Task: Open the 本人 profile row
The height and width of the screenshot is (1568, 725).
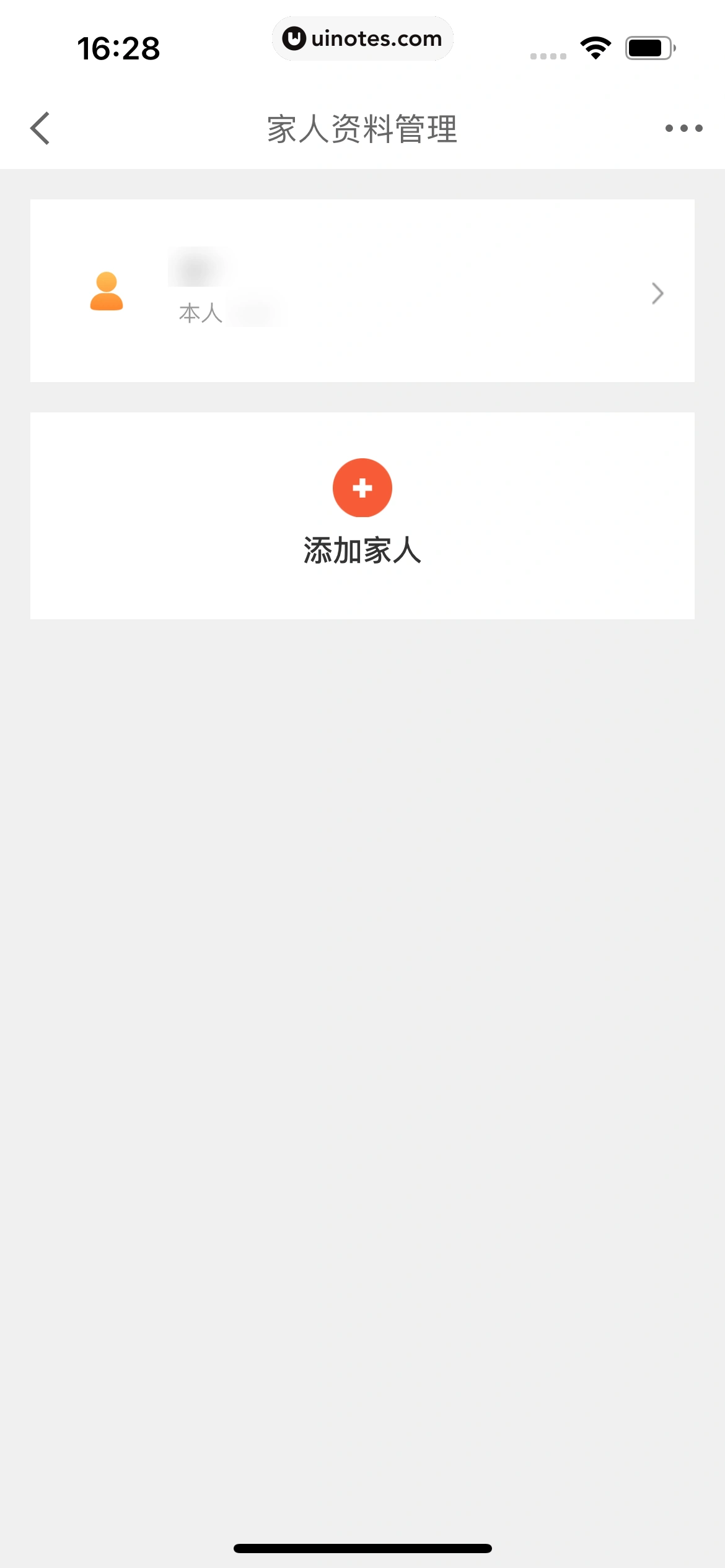Action: coord(362,291)
